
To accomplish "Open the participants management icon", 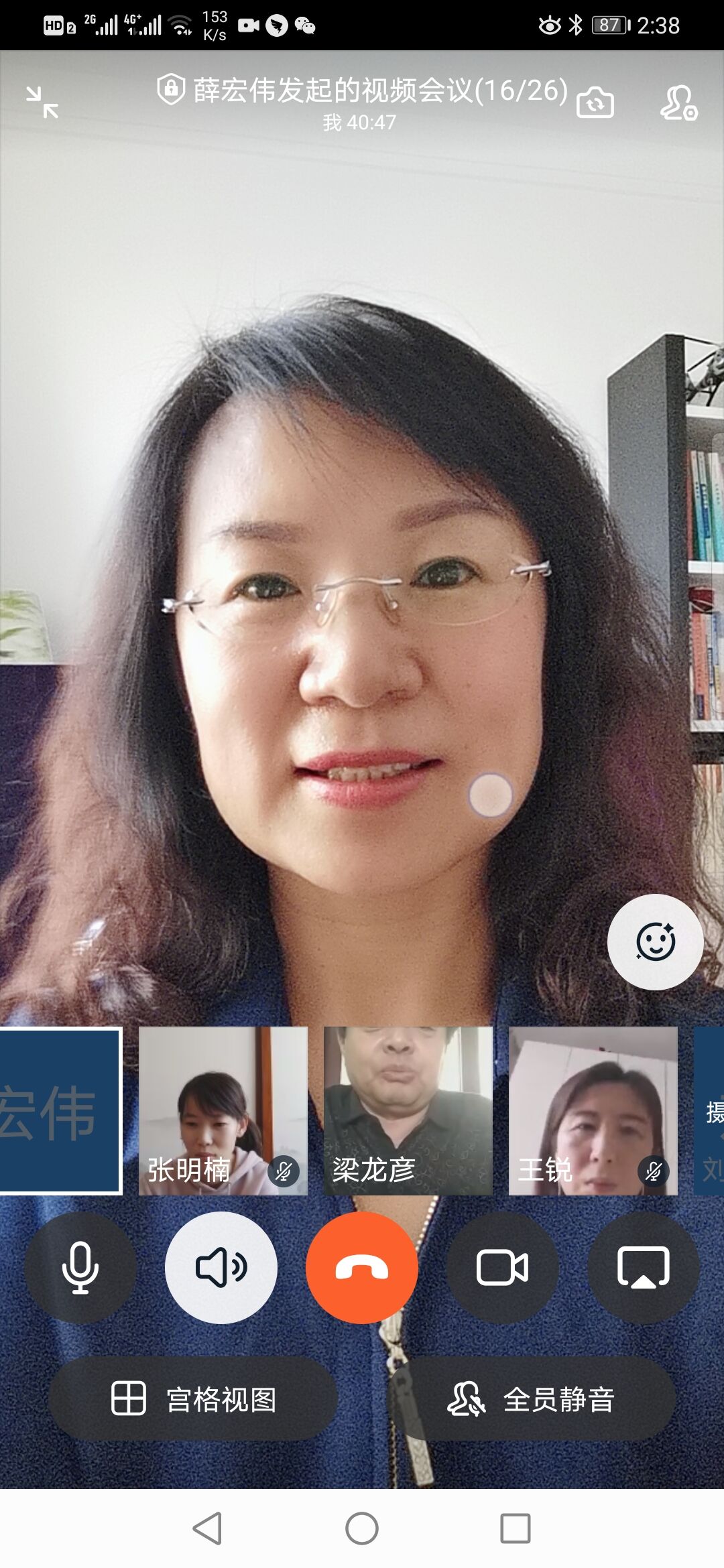I will coord(678,103).
